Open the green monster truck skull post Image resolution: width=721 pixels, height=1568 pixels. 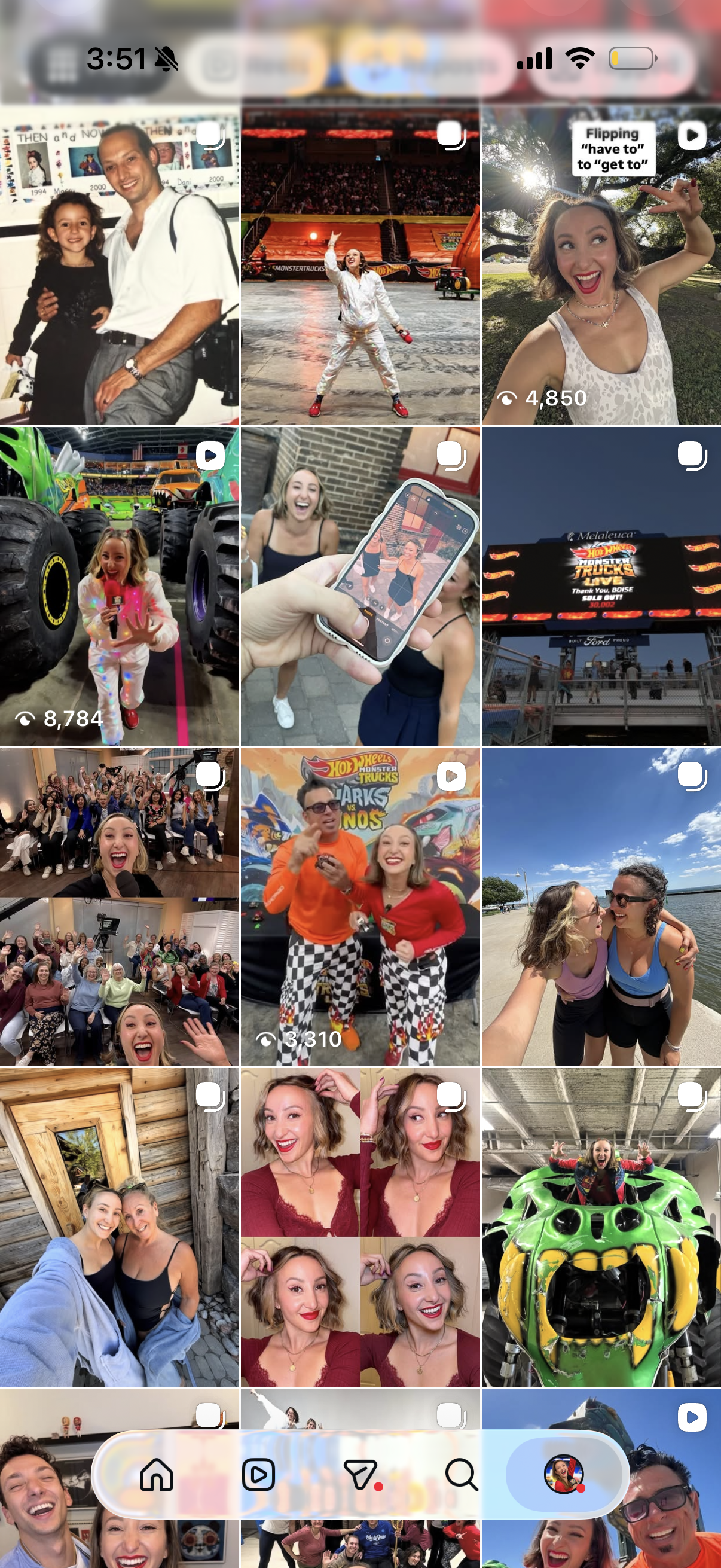(601, 1227)
